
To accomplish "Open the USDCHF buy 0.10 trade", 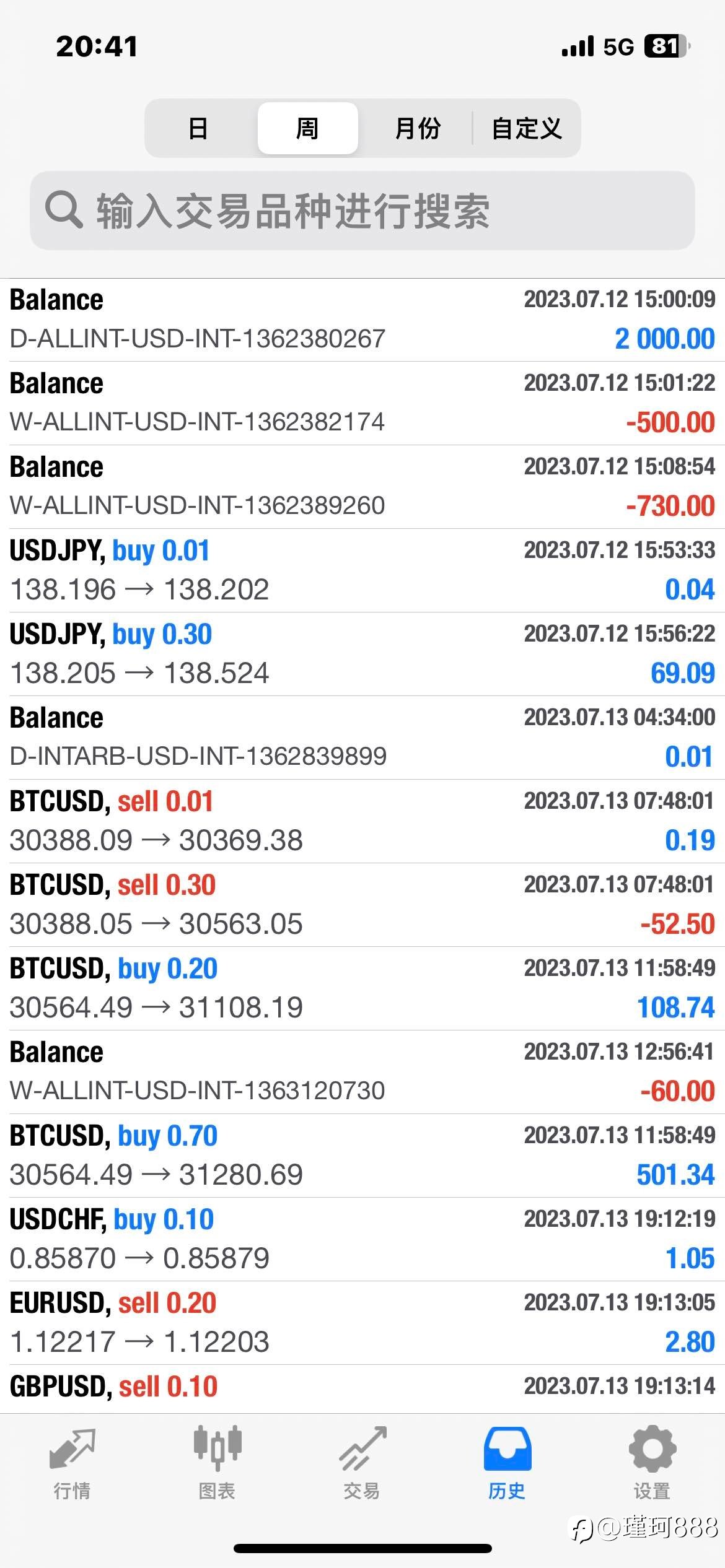I will point(362,1239).
